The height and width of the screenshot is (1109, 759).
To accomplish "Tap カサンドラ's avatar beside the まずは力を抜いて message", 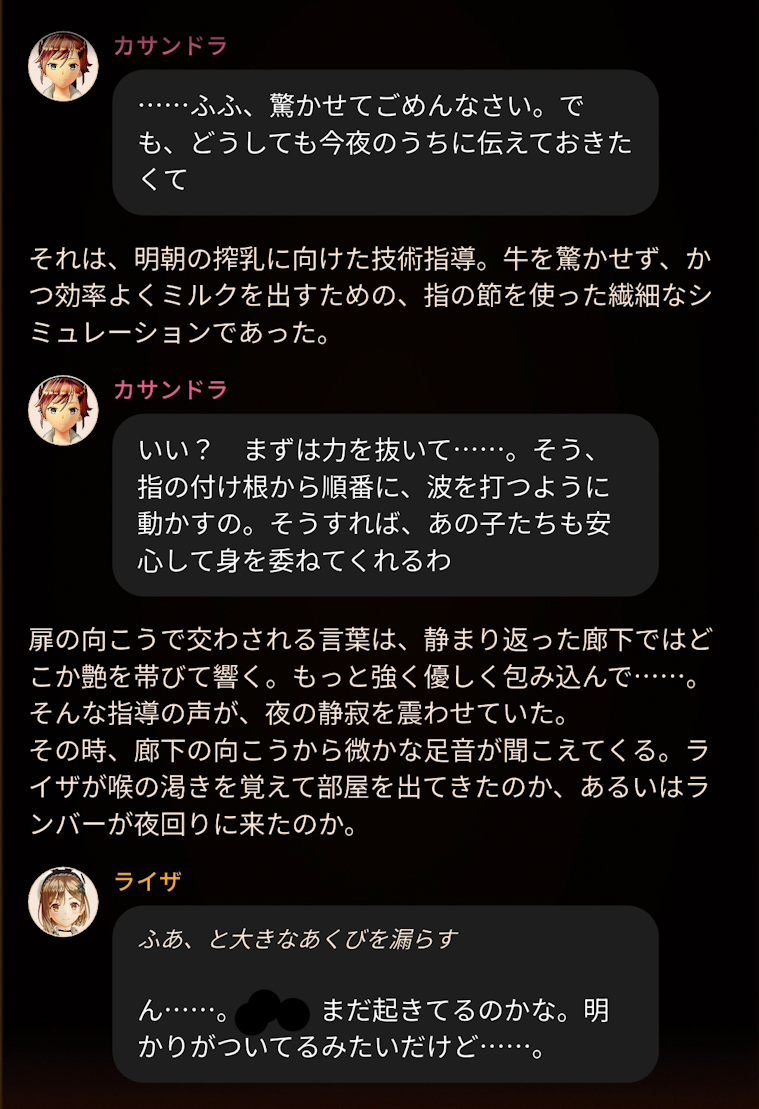I will 63,410.
